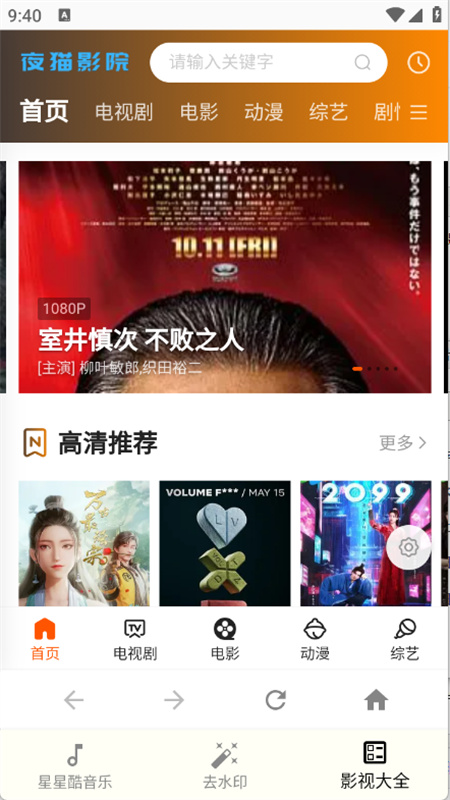Tap the magnifier search icon
This screenshot has height=800, width=450.
[x=362, y=63]
